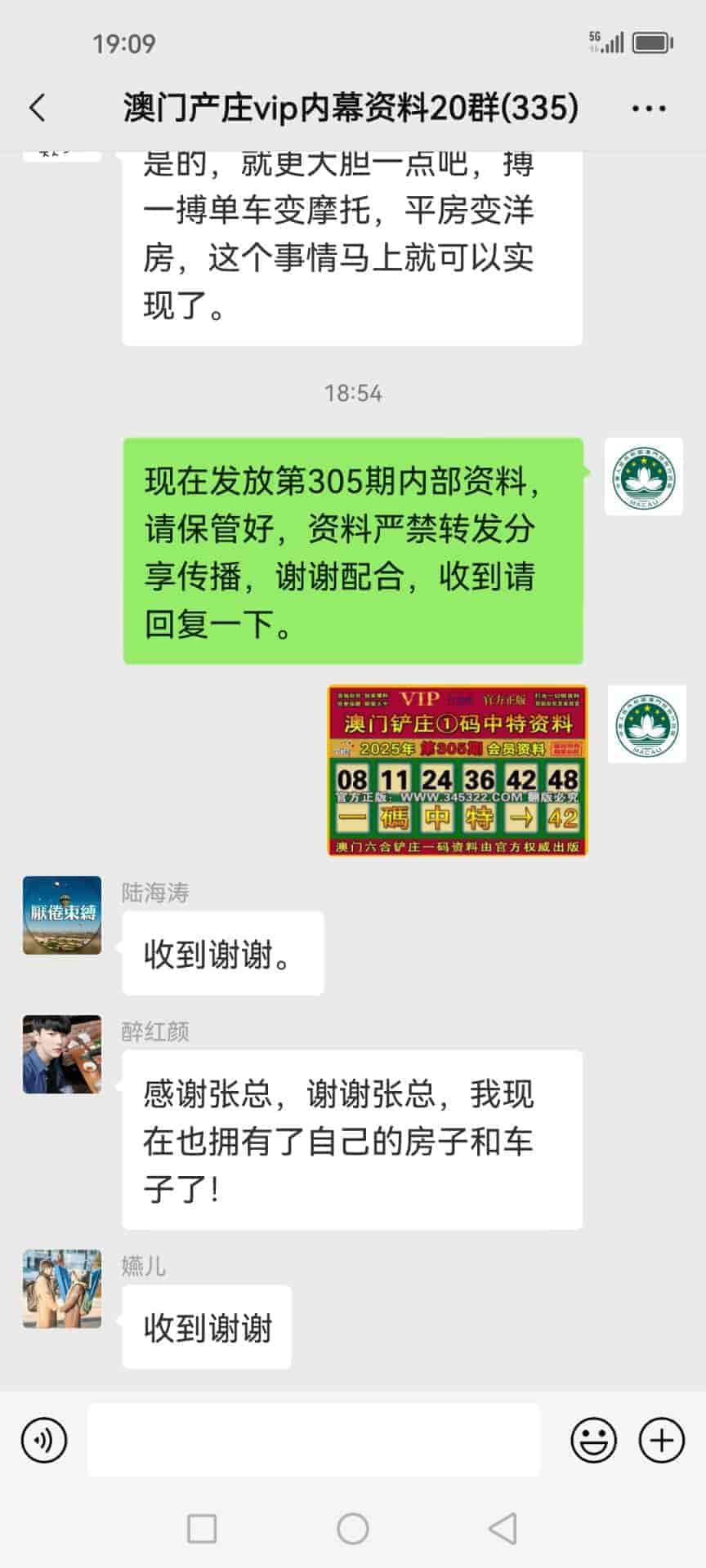Open the system recent apps button
This screenshot has width=706, height=1568.
click(202, 1528)
